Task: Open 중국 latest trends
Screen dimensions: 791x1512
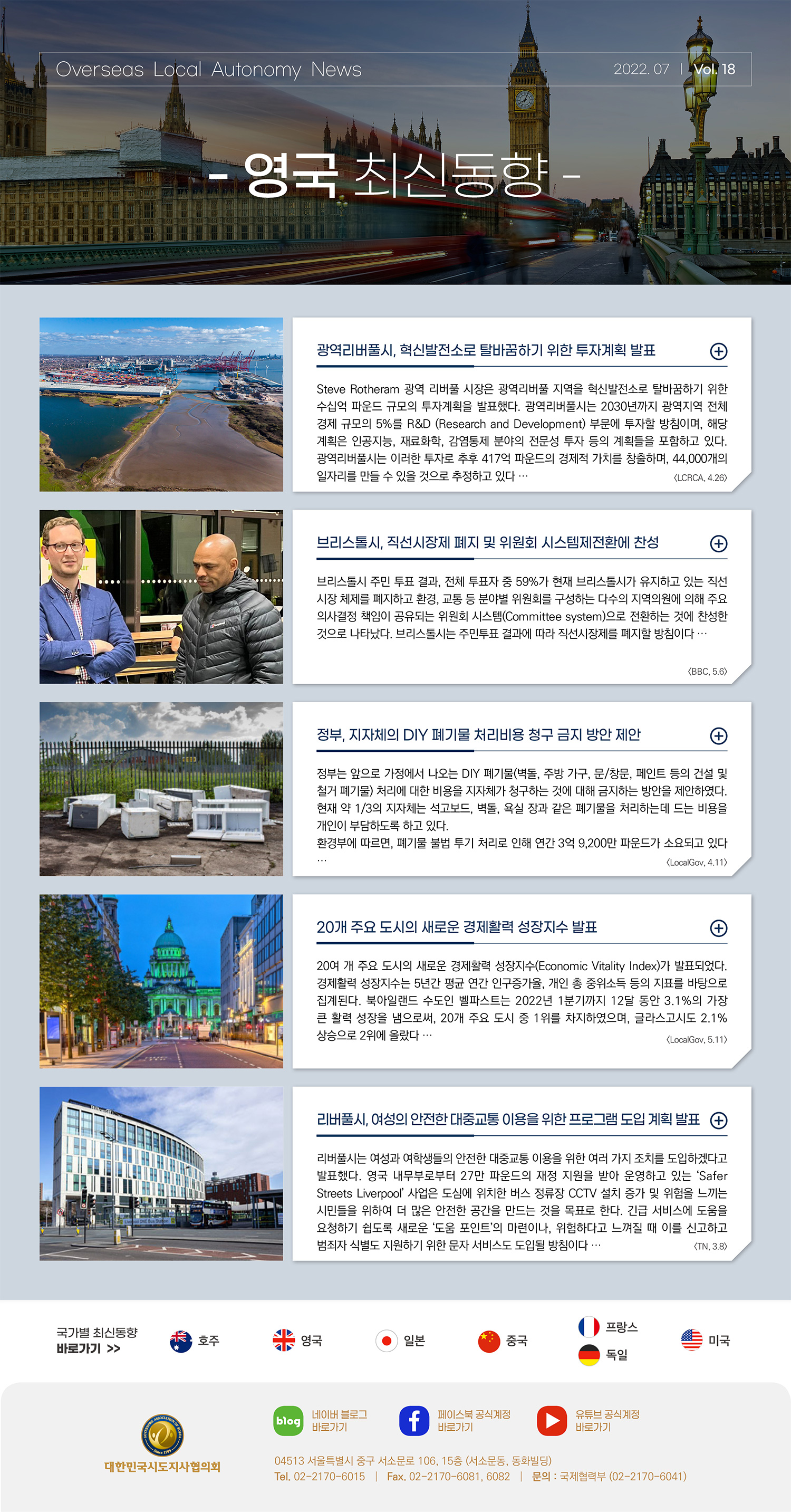Action: 503,1341
